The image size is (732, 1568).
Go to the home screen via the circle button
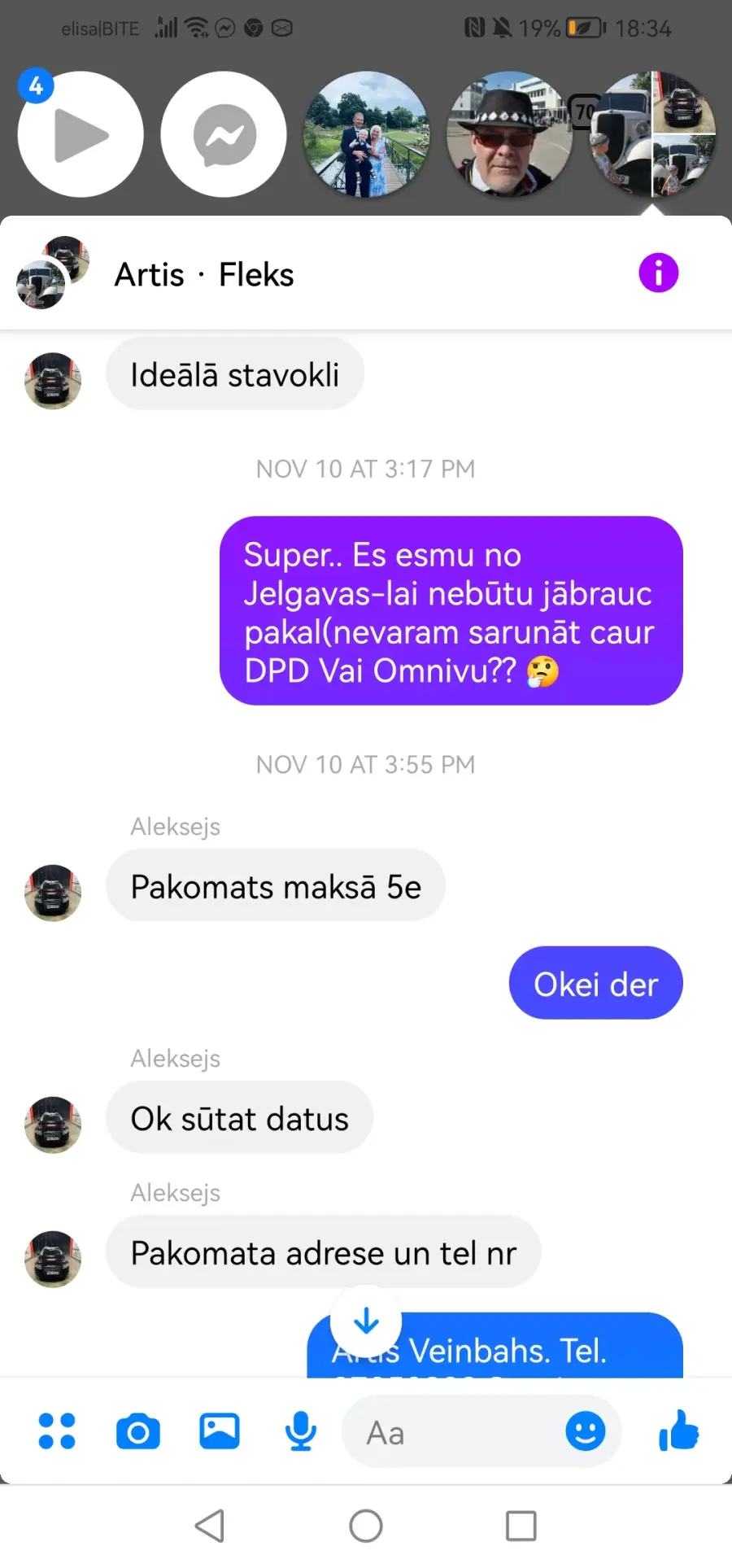click(x=366, y=1526)
